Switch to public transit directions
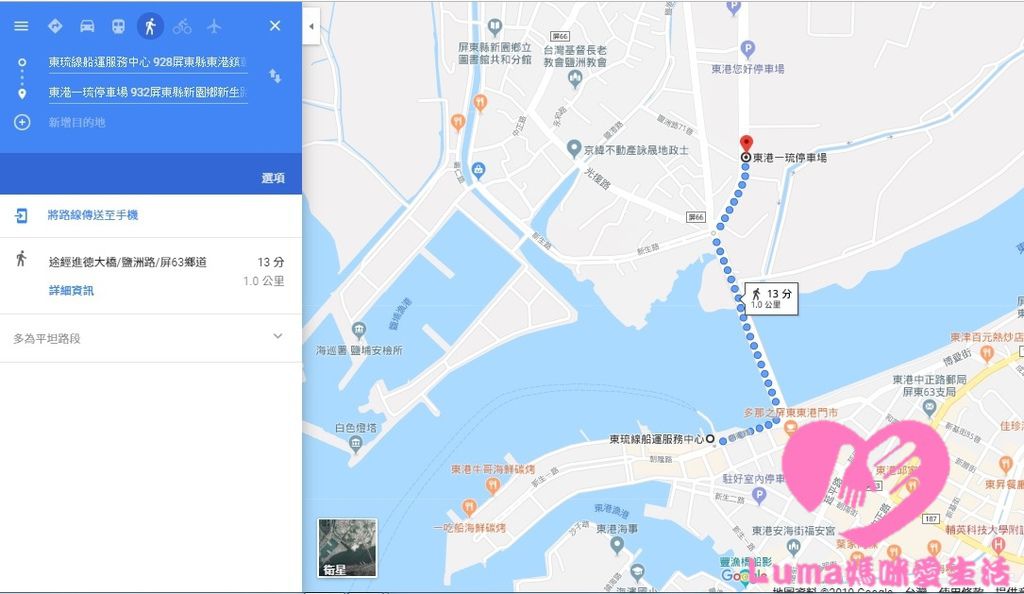 118,26
